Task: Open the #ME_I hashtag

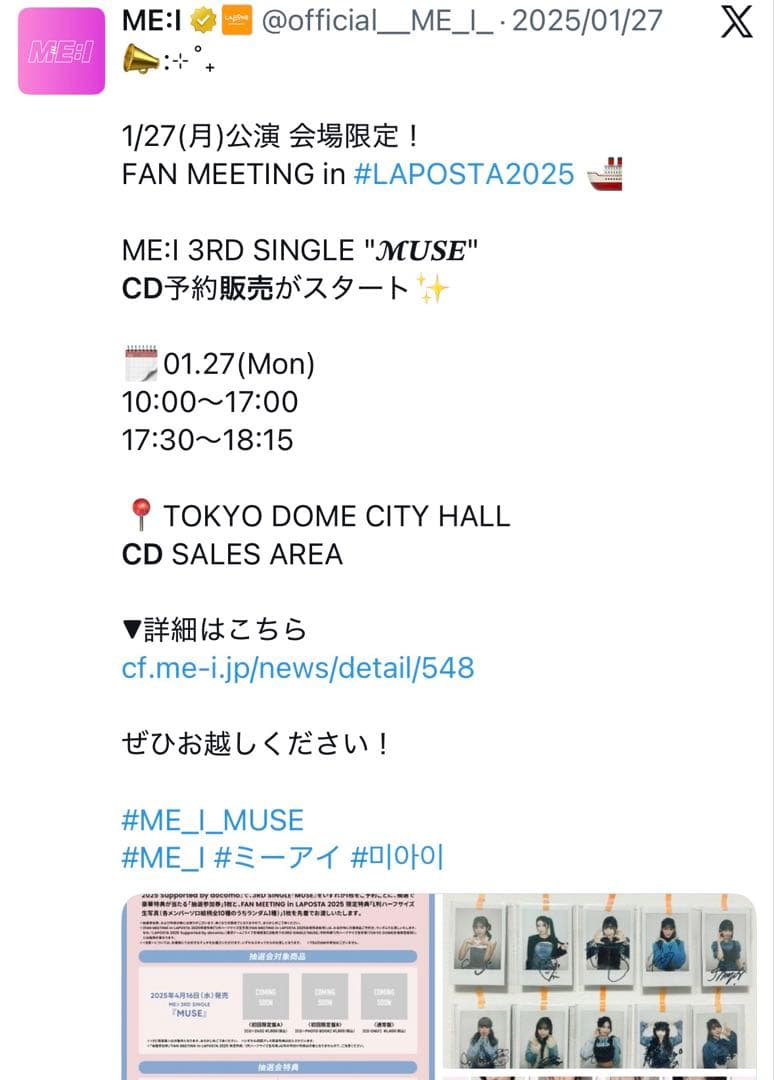Action: pyautogui.click(x=163, y=858)
